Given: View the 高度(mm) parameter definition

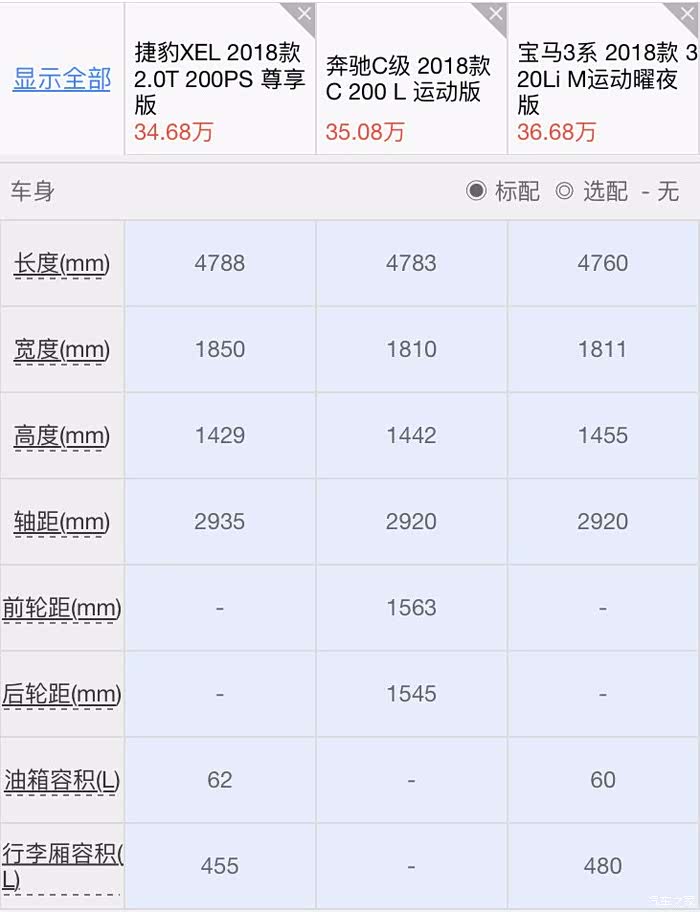Looking at the screenshot, I should click(x=62, y=436).
